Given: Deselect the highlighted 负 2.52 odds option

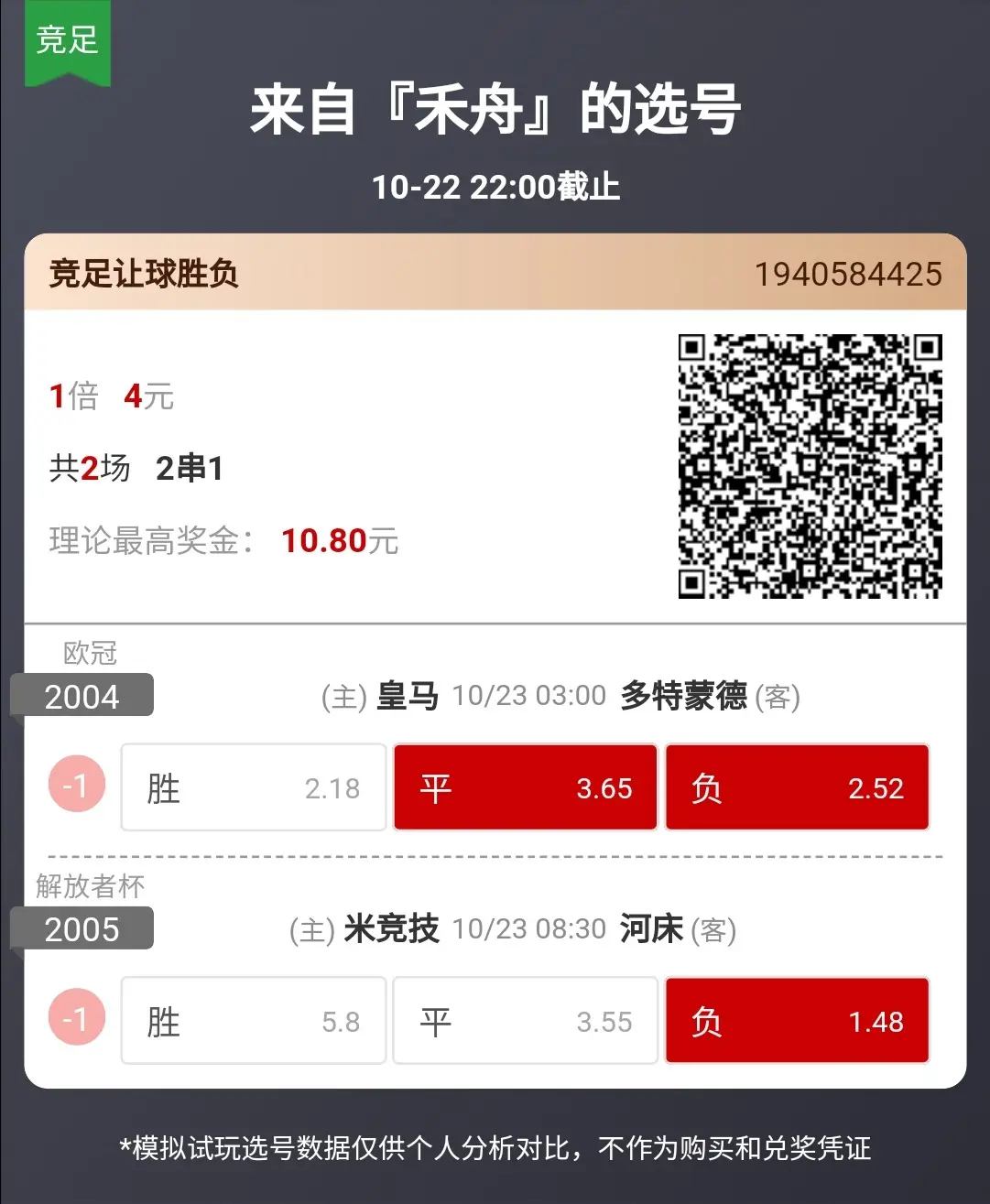Looking at the screenshot, I should [x=797, y=786].
